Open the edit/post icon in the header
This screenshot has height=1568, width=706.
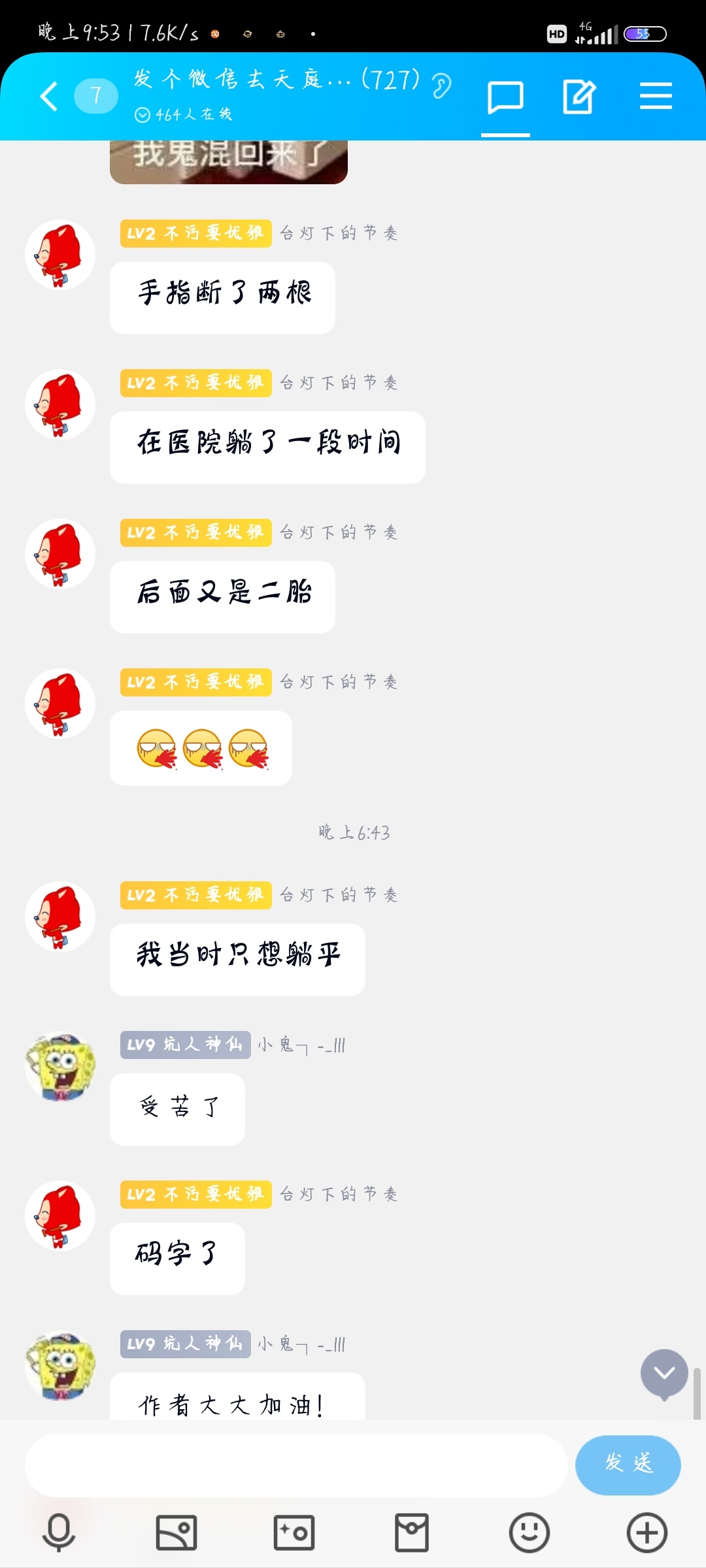click(x=579, y=97)
